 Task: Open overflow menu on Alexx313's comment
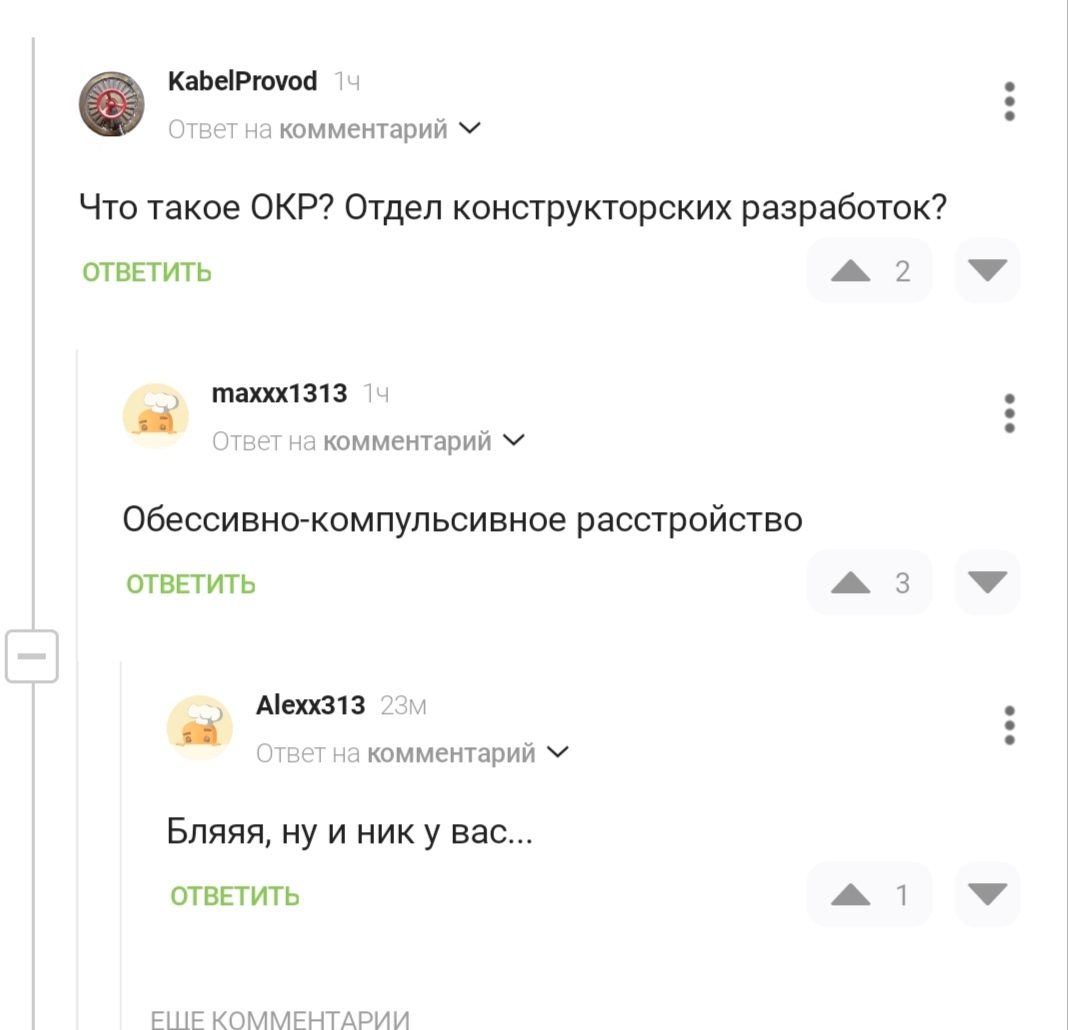(x=1009, y=726)
